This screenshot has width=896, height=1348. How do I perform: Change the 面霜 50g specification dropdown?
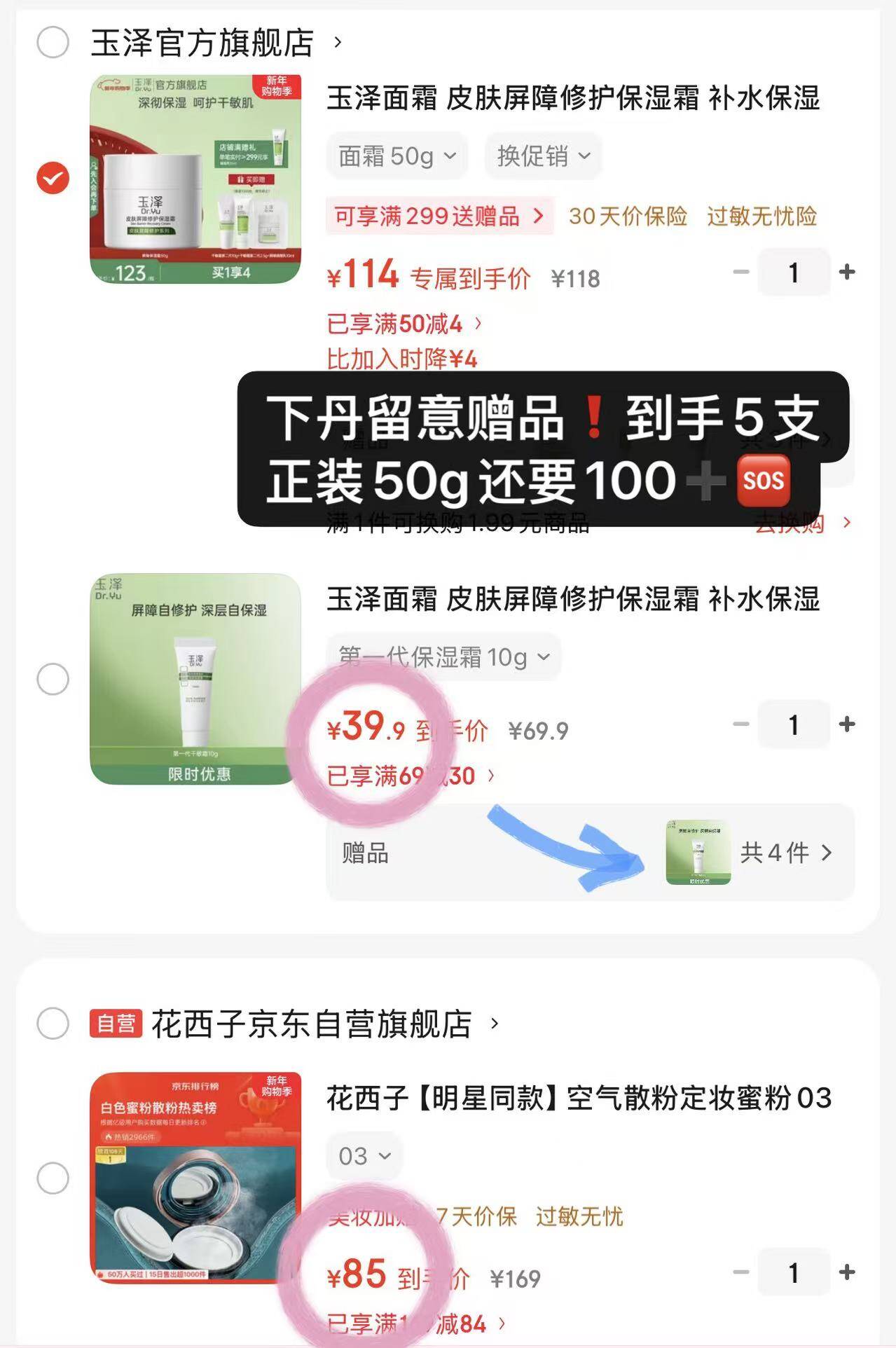397,156
